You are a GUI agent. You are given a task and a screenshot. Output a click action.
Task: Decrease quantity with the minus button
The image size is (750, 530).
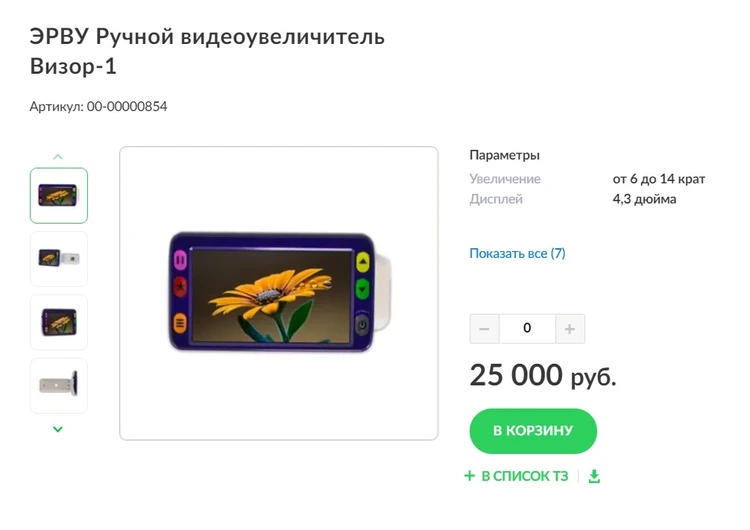[x=484, y=329]
